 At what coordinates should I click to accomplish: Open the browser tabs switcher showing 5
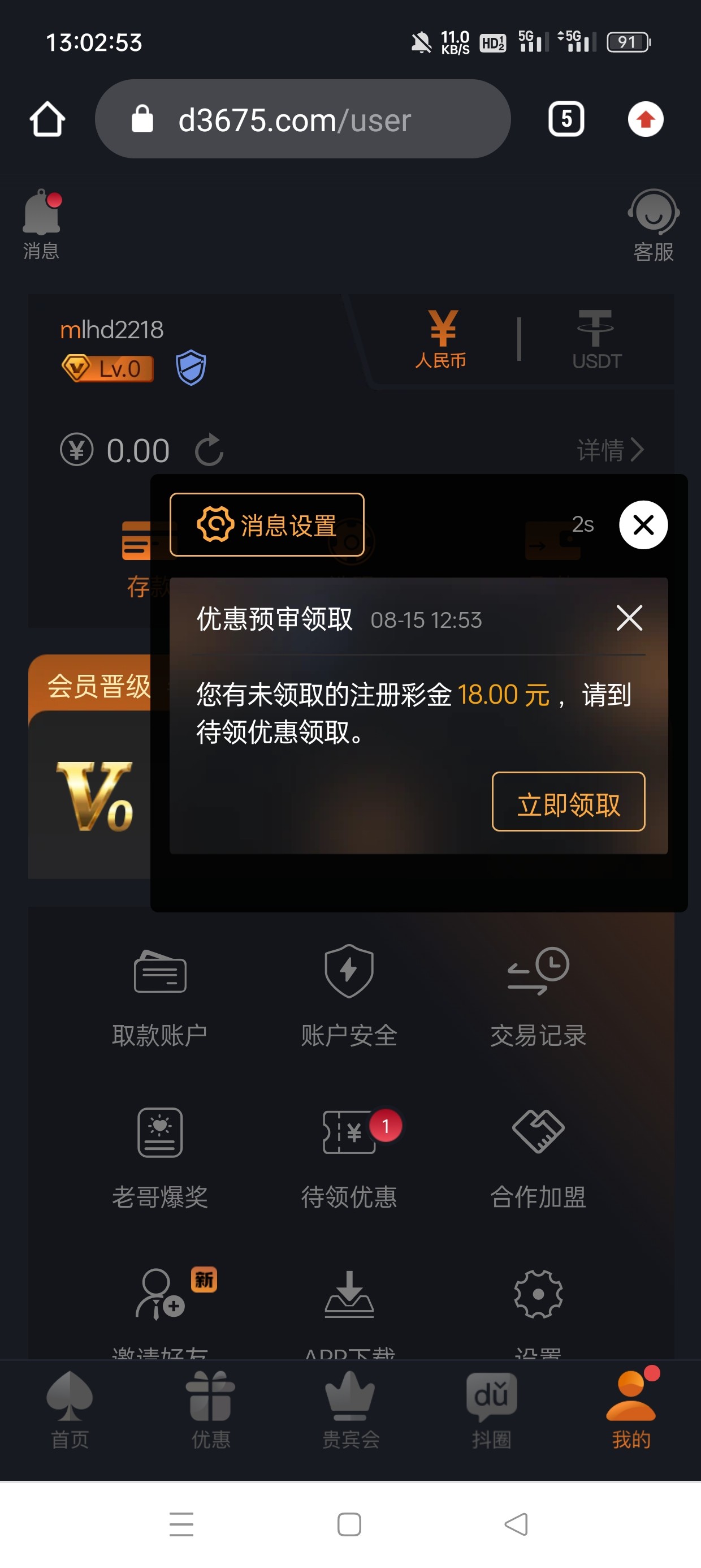click(566, 119)
